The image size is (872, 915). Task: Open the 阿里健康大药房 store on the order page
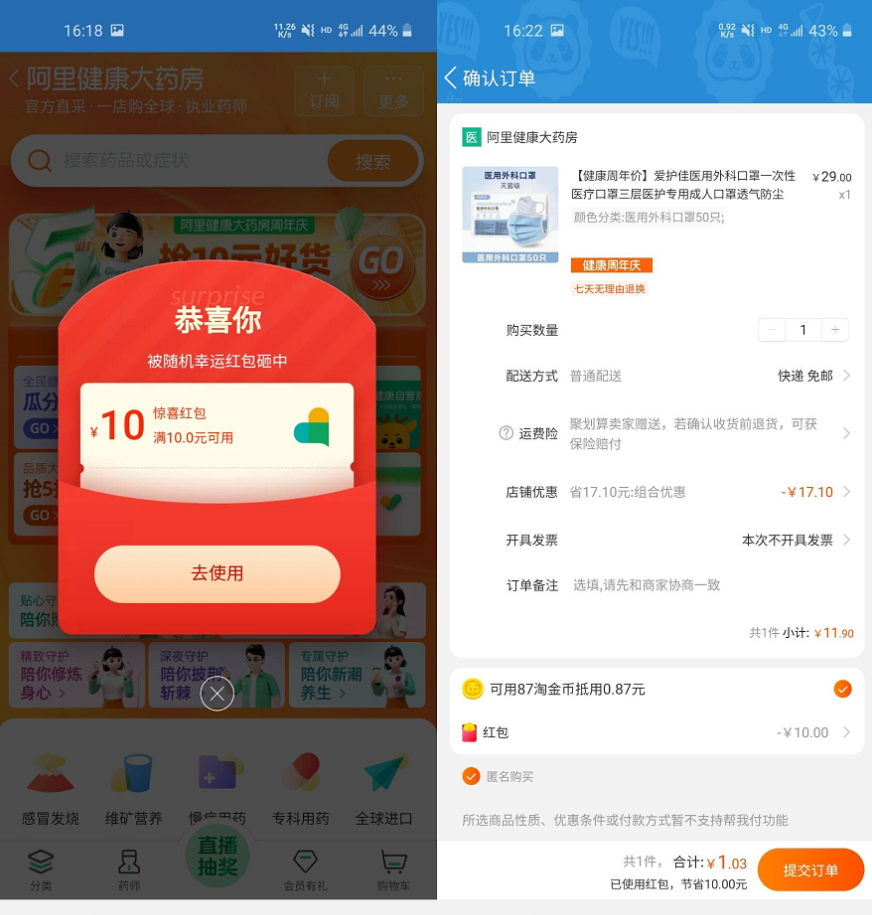pyautogui.click(x=531, y=137)
